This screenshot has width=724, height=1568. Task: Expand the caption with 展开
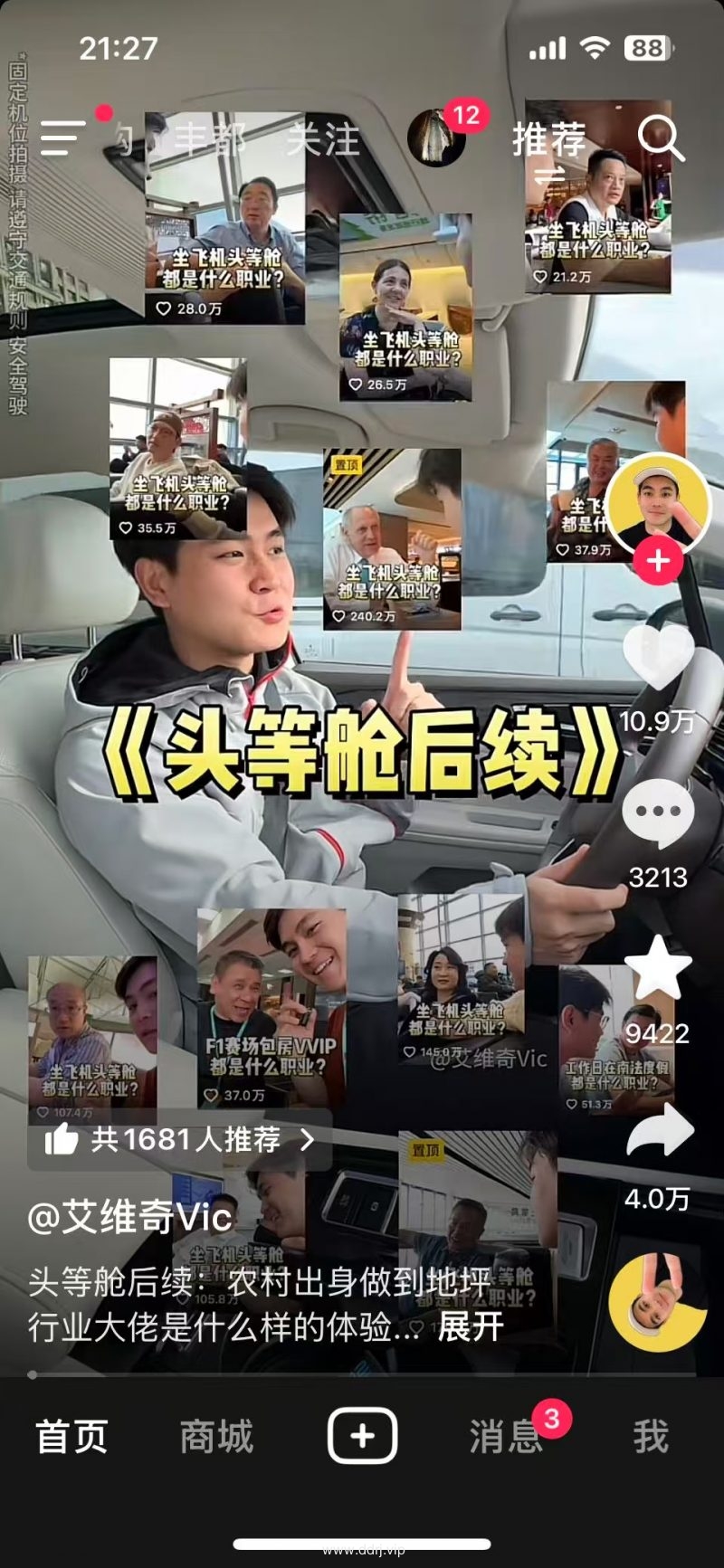pyautogui.click(x=471, y=1327)
